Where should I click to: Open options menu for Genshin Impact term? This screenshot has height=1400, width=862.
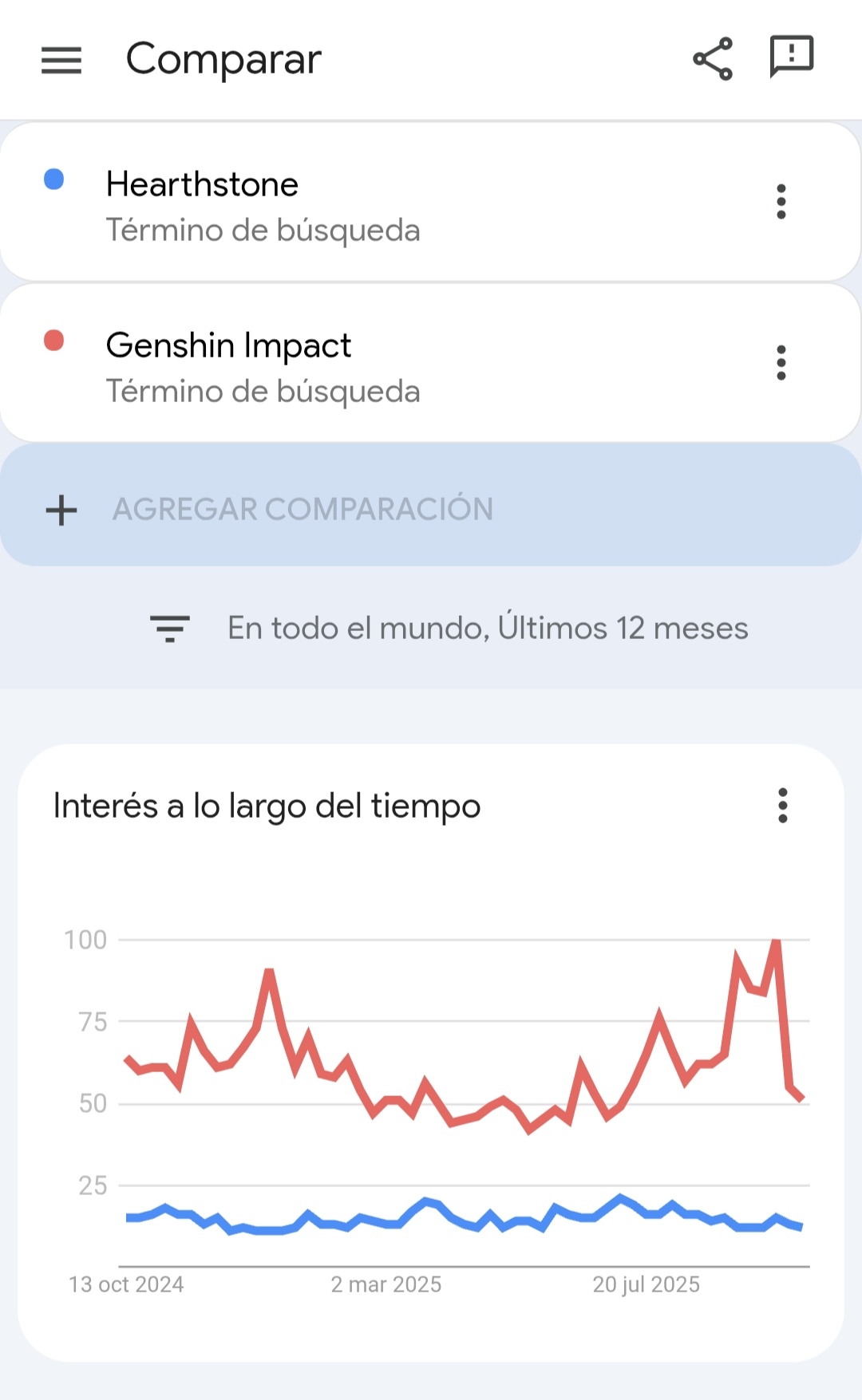click(x=781, y=363)
